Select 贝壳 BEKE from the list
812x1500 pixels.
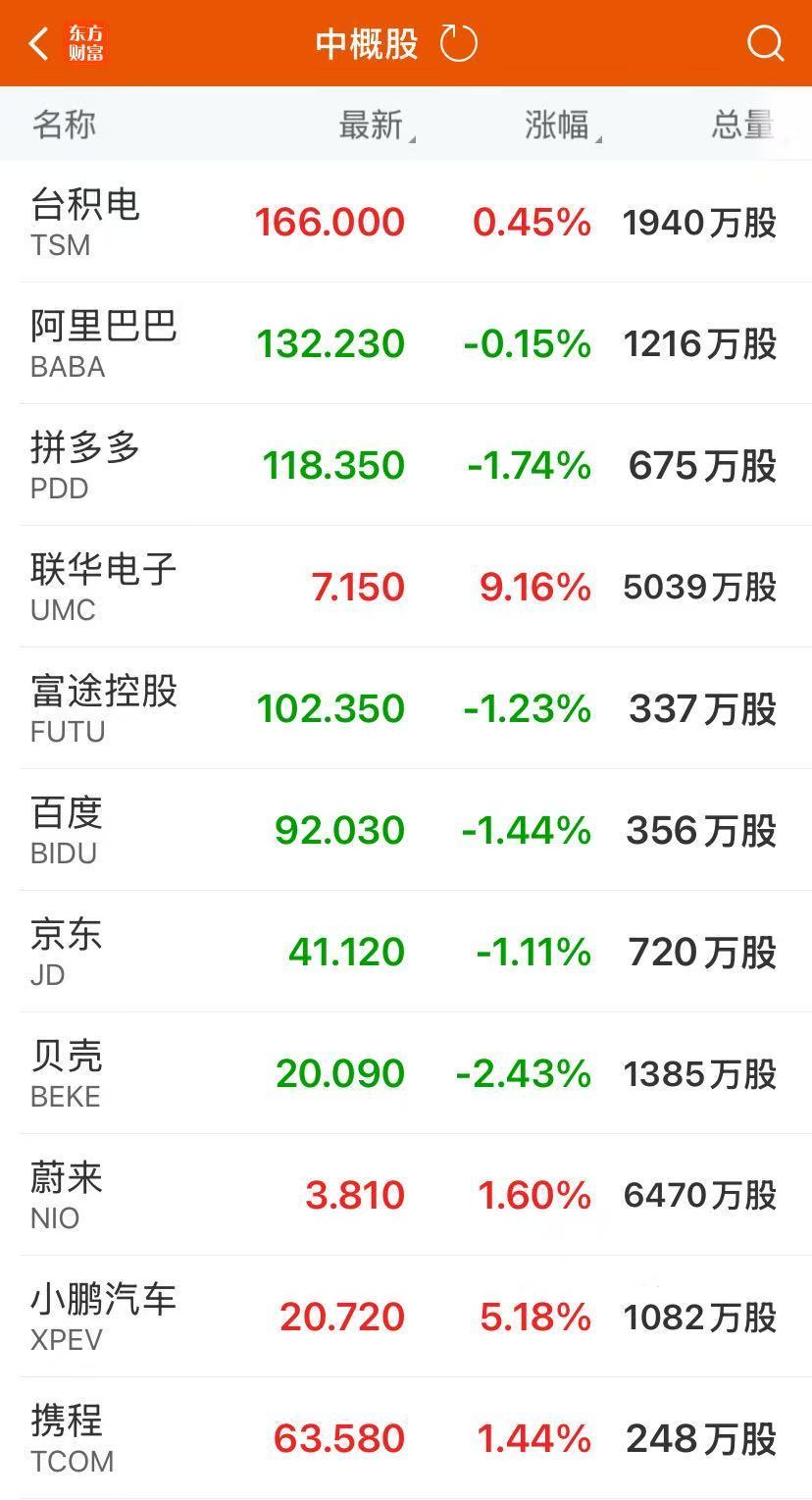tap(67, 1073)
